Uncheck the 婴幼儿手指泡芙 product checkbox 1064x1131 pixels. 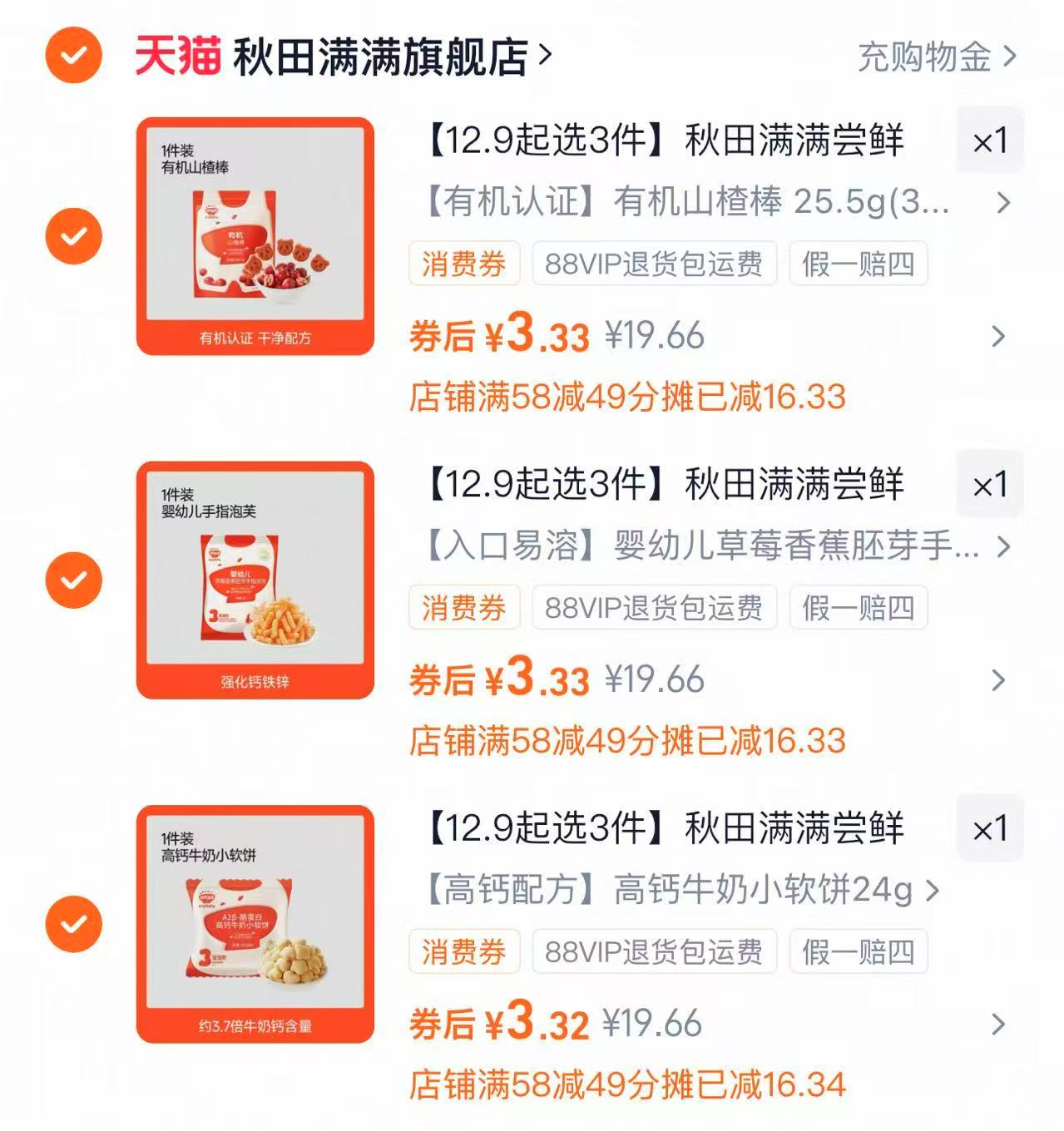[72, 578]
